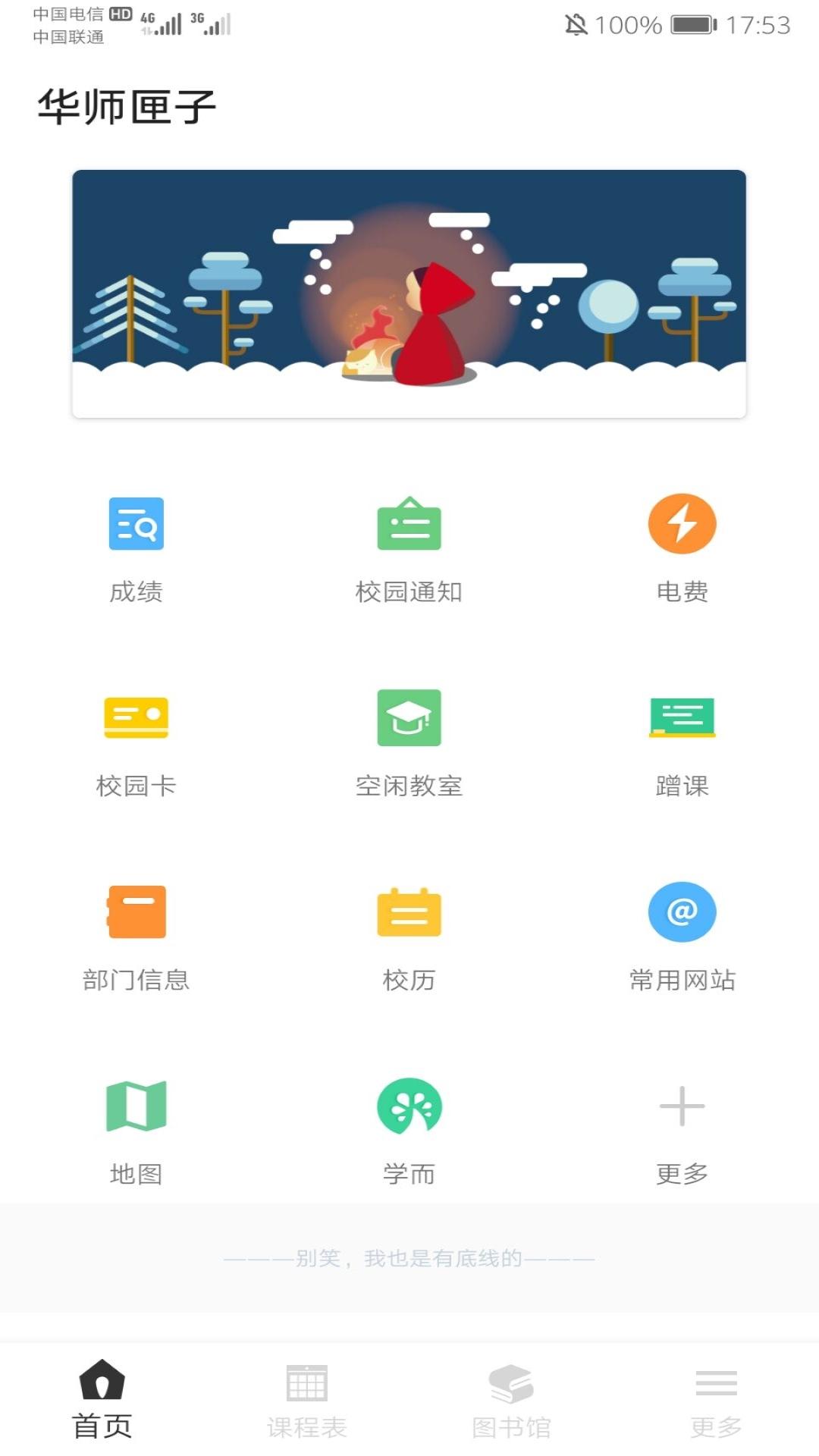Switch to the 课程表 timetable tab
The width and height of the screenshot is (819, 1456).
tap(307, 1403)
